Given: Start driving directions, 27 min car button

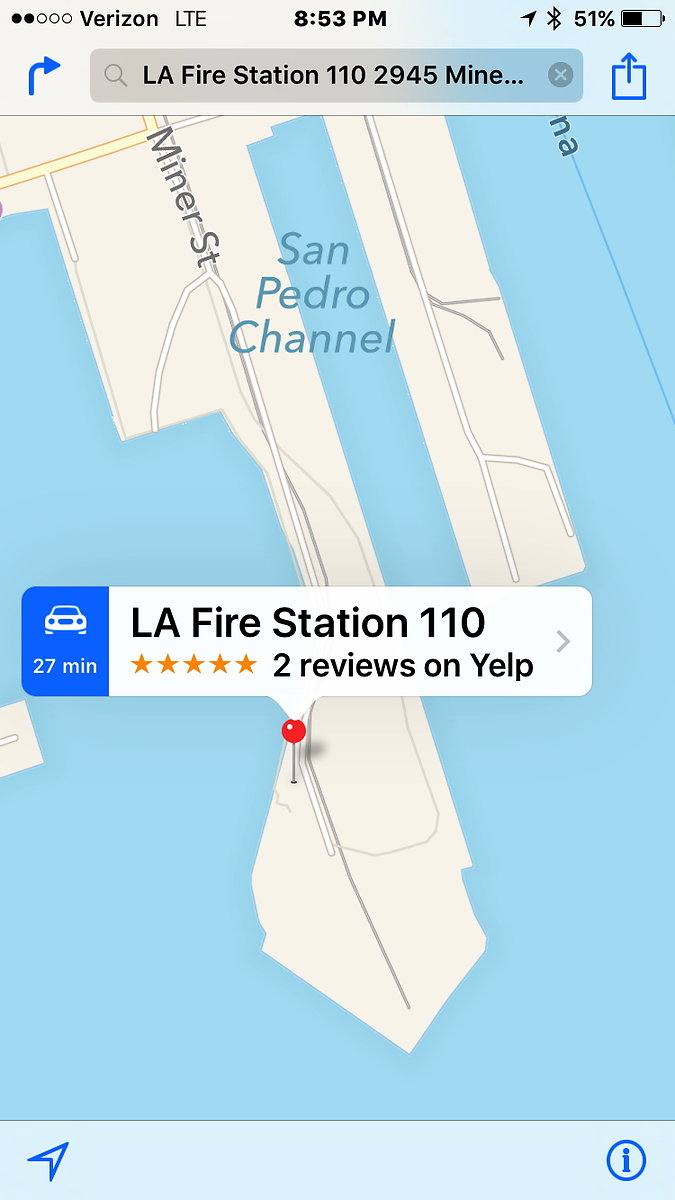Looking at the screenshot, I should point(65,641).
